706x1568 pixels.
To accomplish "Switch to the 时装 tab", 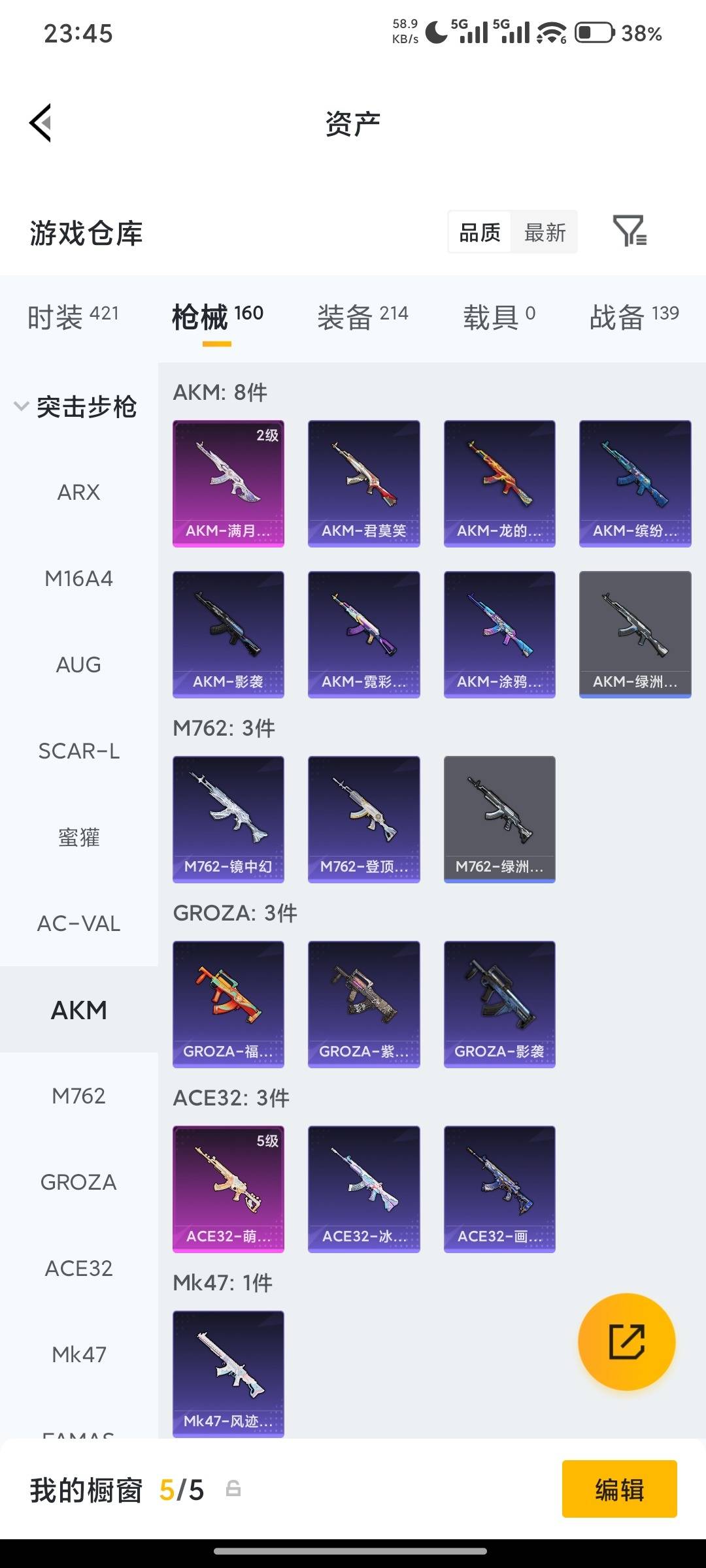I will coord(73,317).
